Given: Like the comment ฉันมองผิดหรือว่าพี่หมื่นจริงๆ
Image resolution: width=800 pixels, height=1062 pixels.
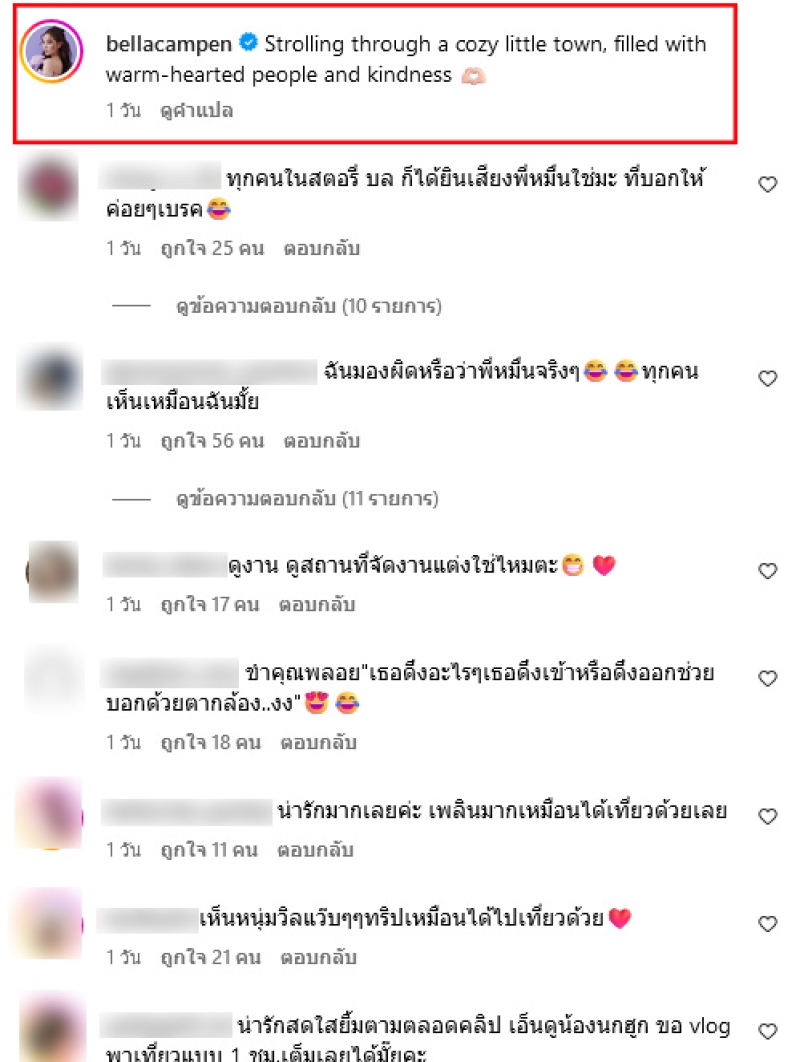Looking at the screenshot, I should (x=767, y=378).
